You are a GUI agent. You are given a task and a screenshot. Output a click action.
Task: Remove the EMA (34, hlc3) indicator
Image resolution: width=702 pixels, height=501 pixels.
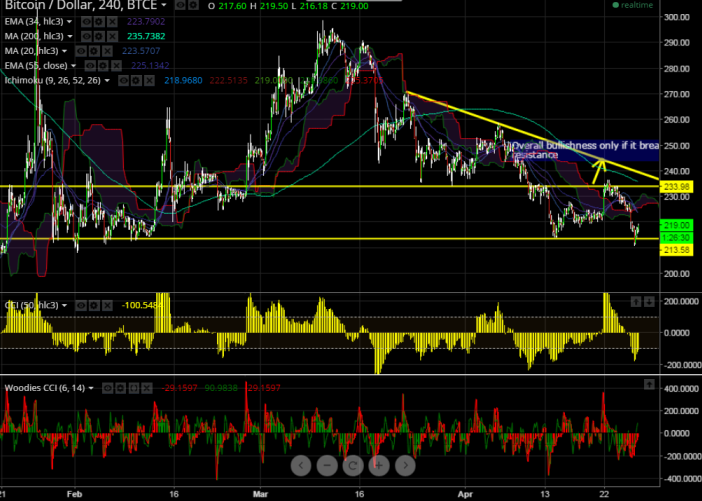click(112, 22)
